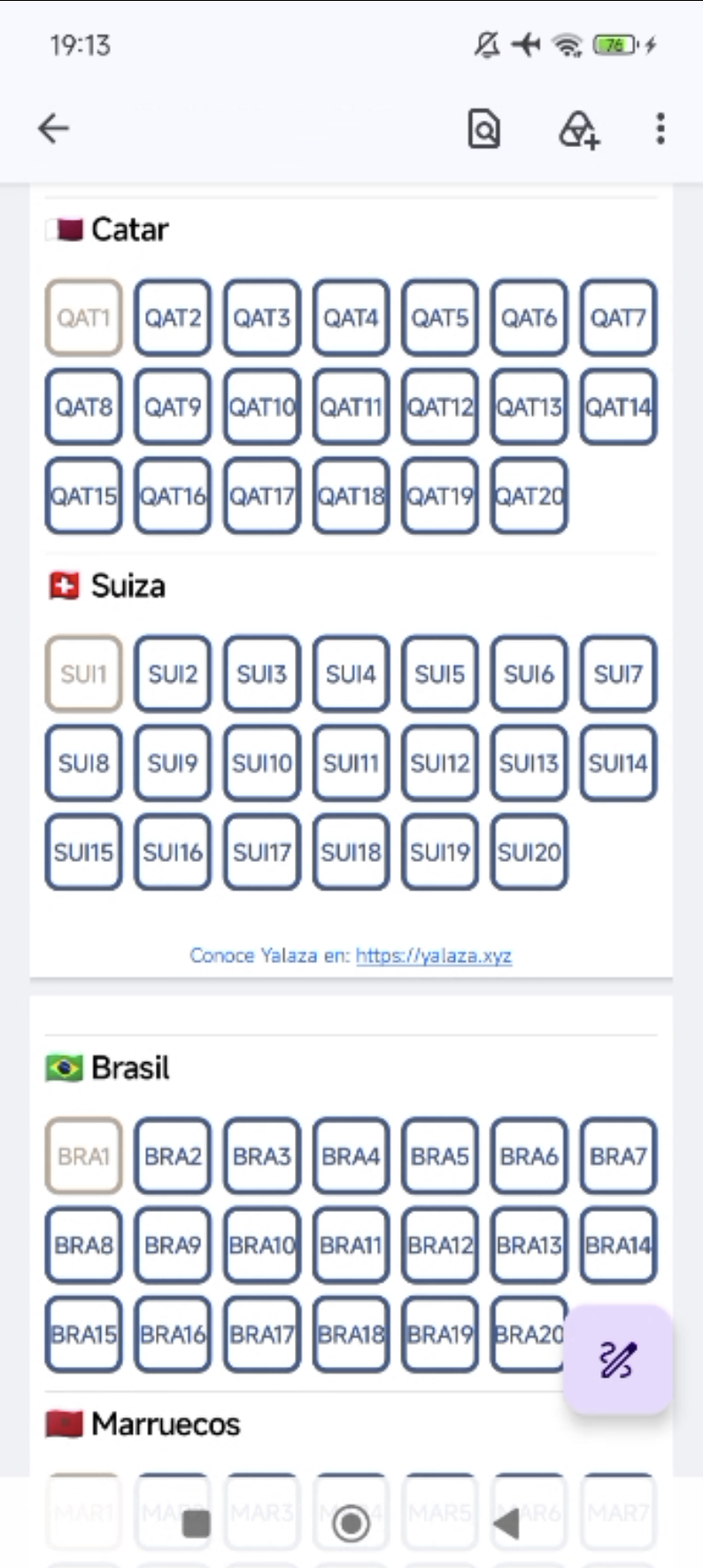Viewport: 703px width, 1568px height.
Task: Select sticker QAT1
Action: point(83,317)
